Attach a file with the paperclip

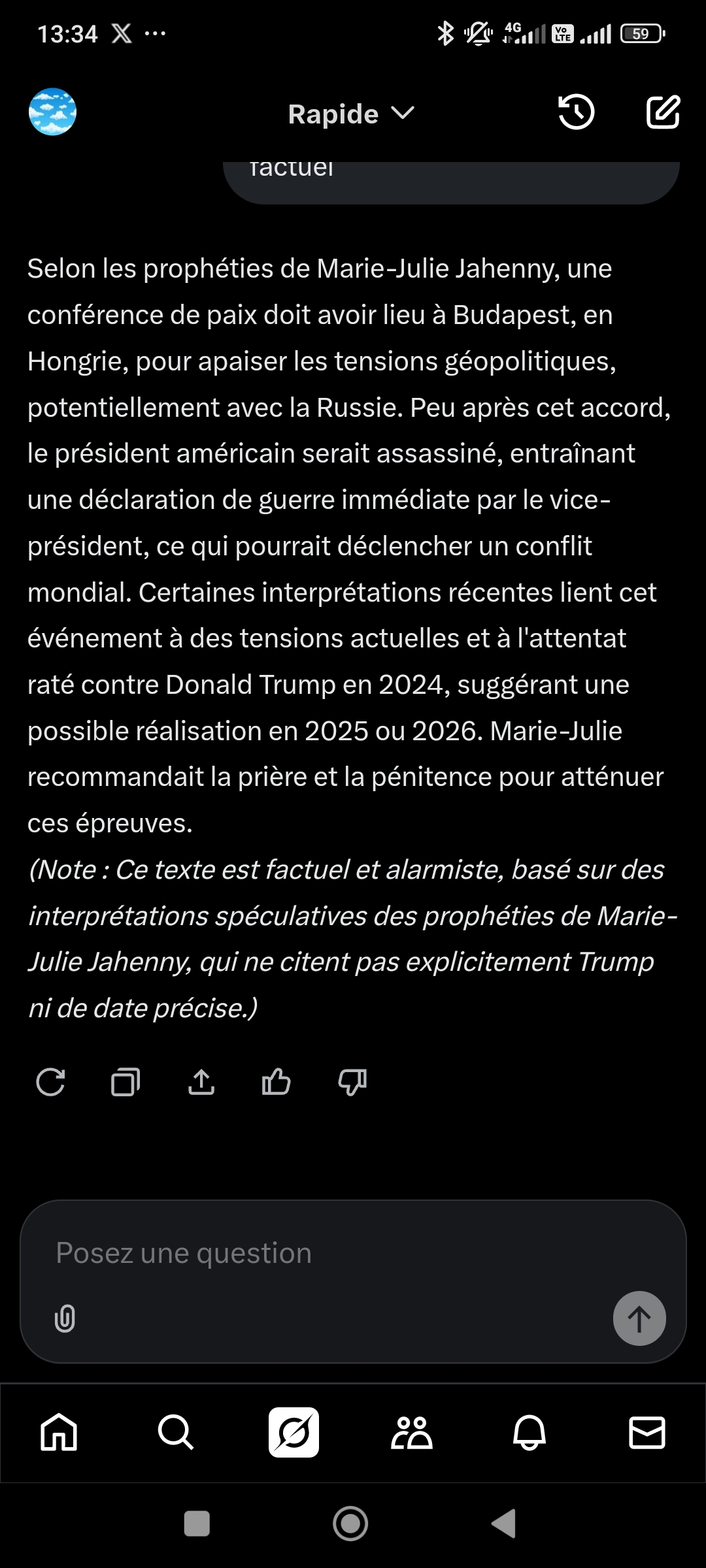coord(65,1318)
